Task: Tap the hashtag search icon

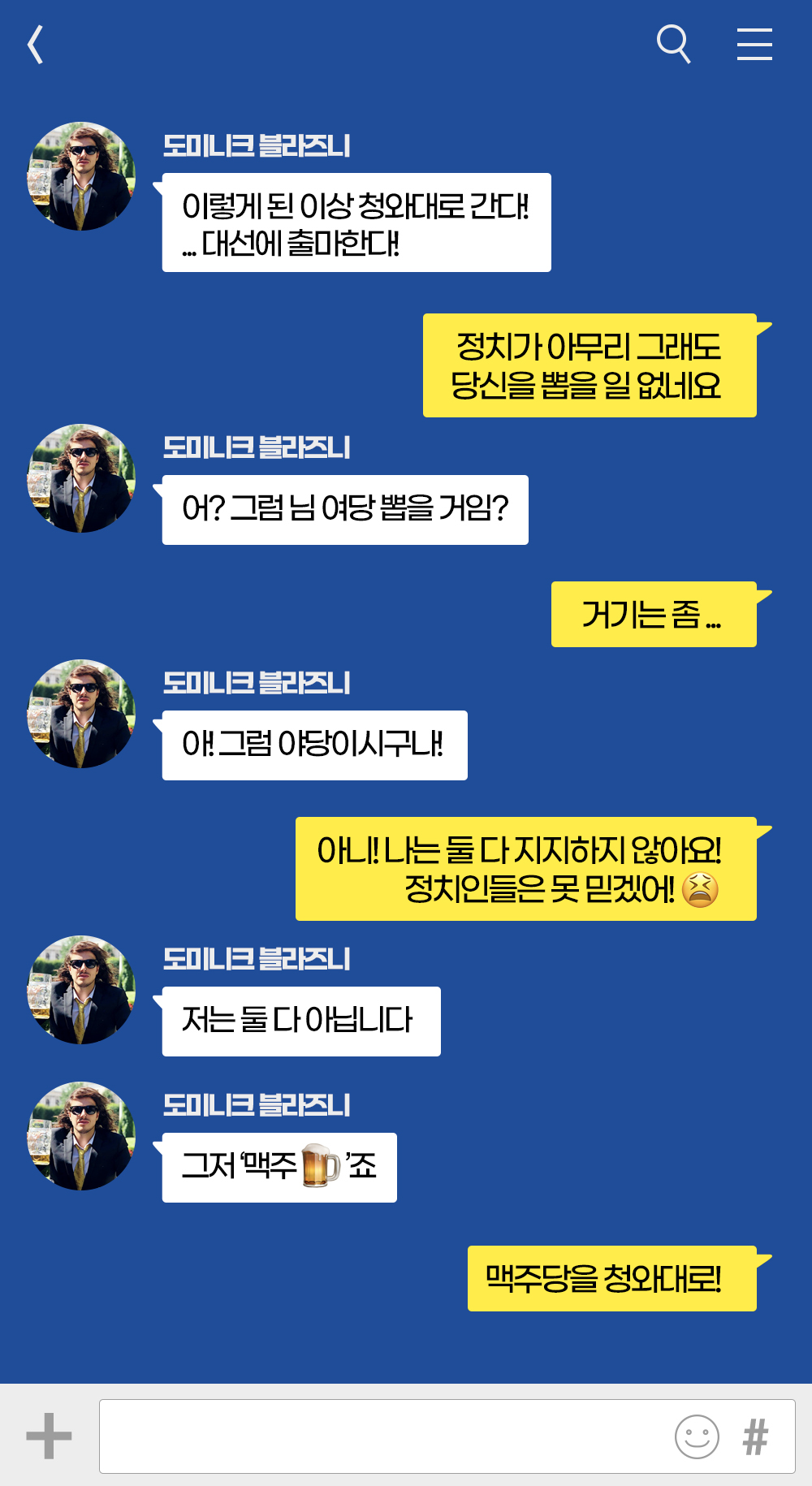Action: pyautogui.click(x=755, y=1436)
